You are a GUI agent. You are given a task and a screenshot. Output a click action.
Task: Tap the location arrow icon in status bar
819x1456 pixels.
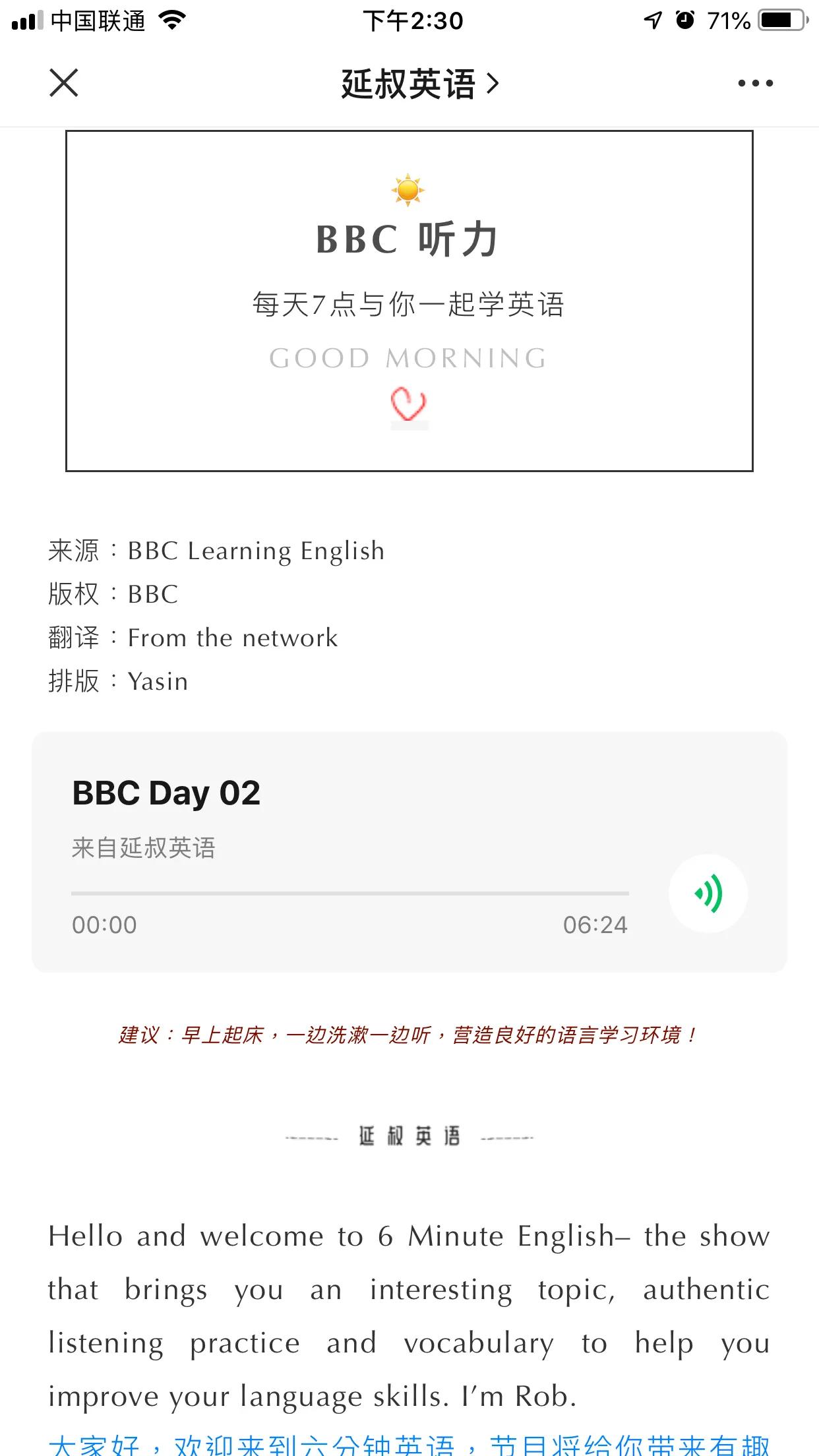point(652,20)
